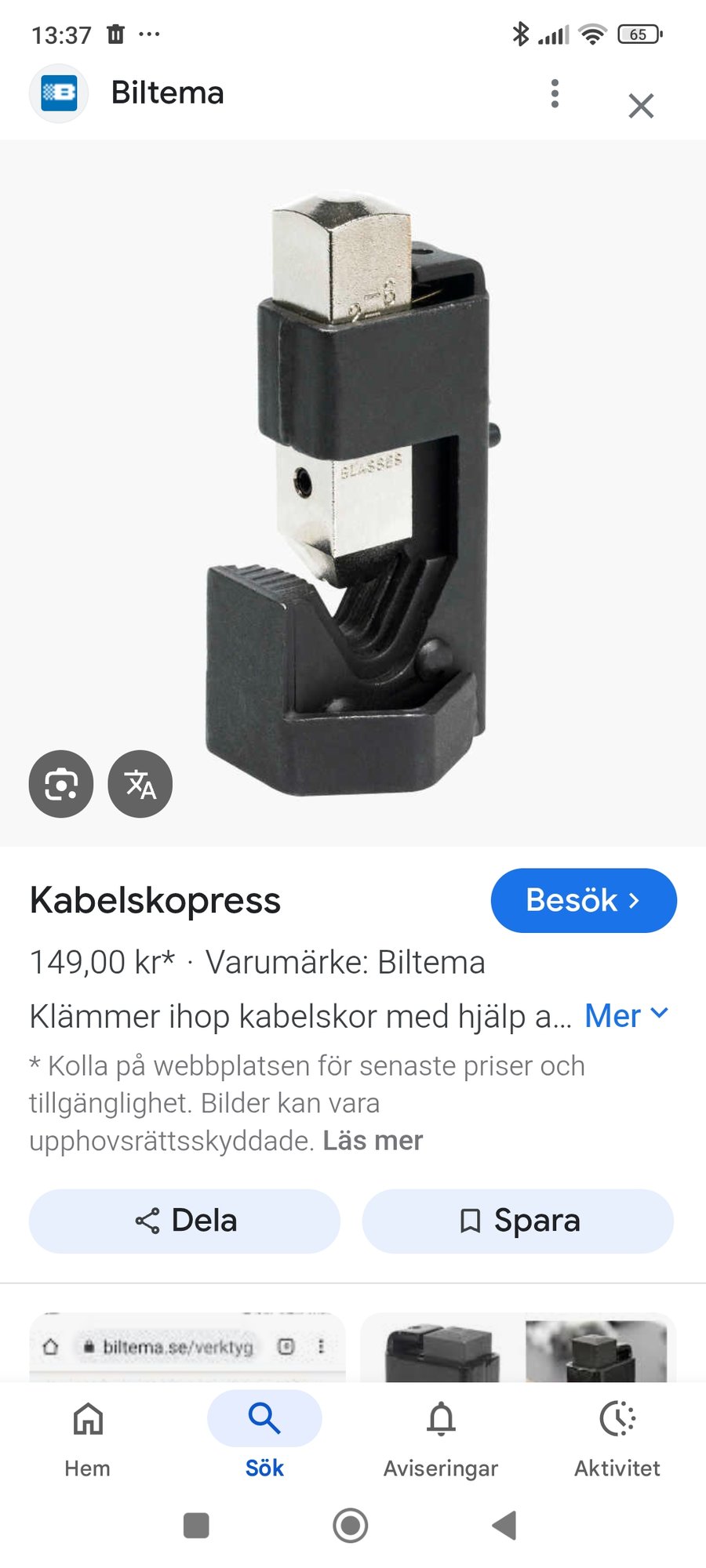Tap the system back button
The height and width of the screenshot is (1568, 706).
pyautogui.click(x=504, y=1525)
